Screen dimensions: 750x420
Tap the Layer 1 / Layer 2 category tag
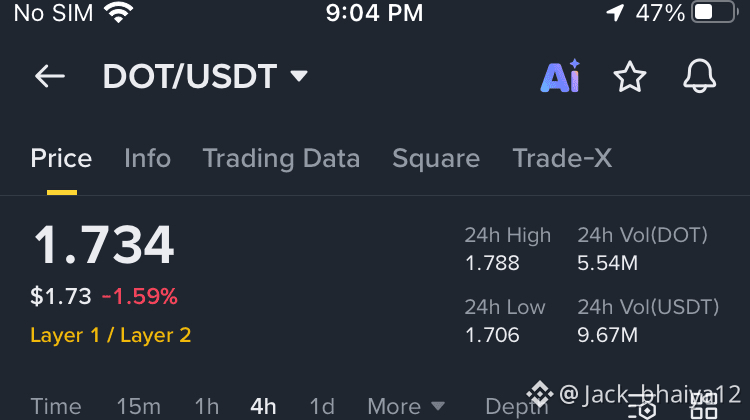click(x=111, y=335)
